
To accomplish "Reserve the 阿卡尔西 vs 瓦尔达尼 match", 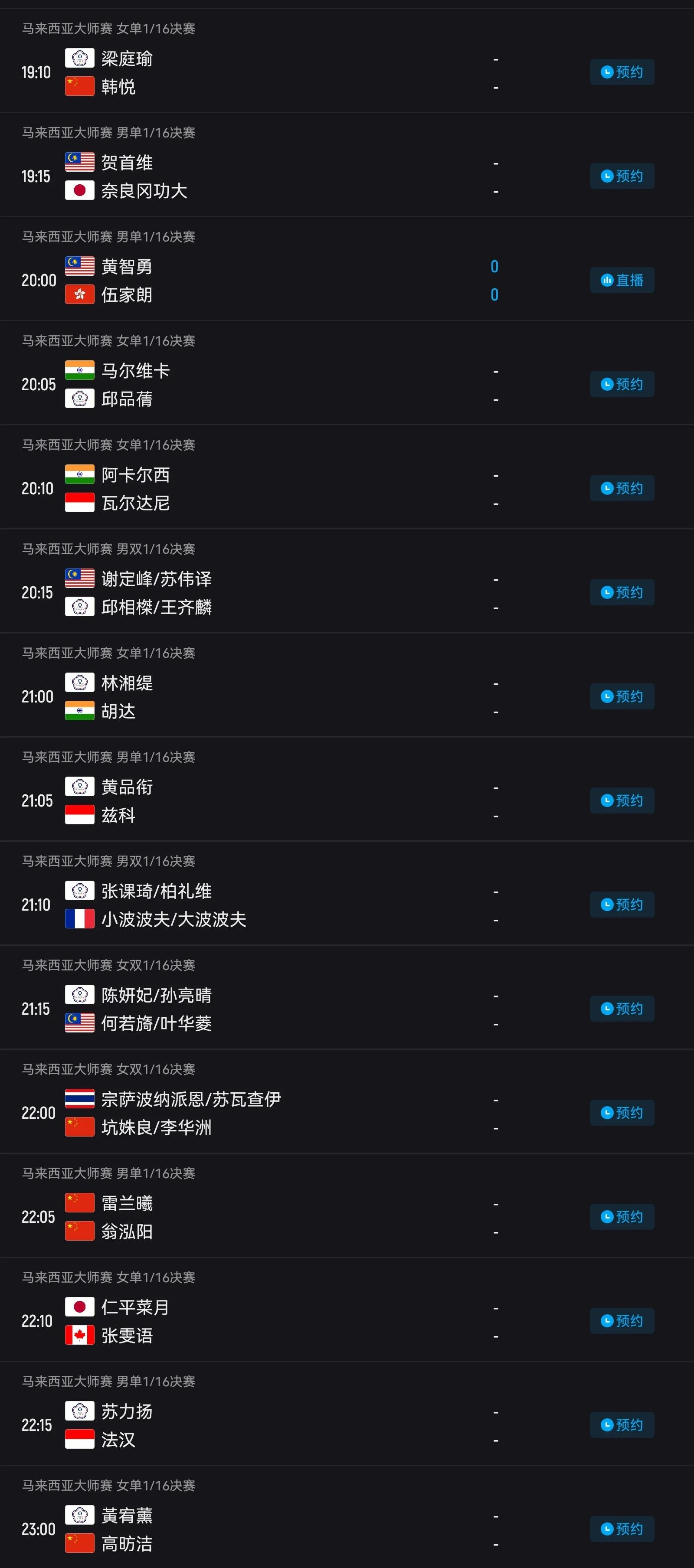I will [622, 488].
